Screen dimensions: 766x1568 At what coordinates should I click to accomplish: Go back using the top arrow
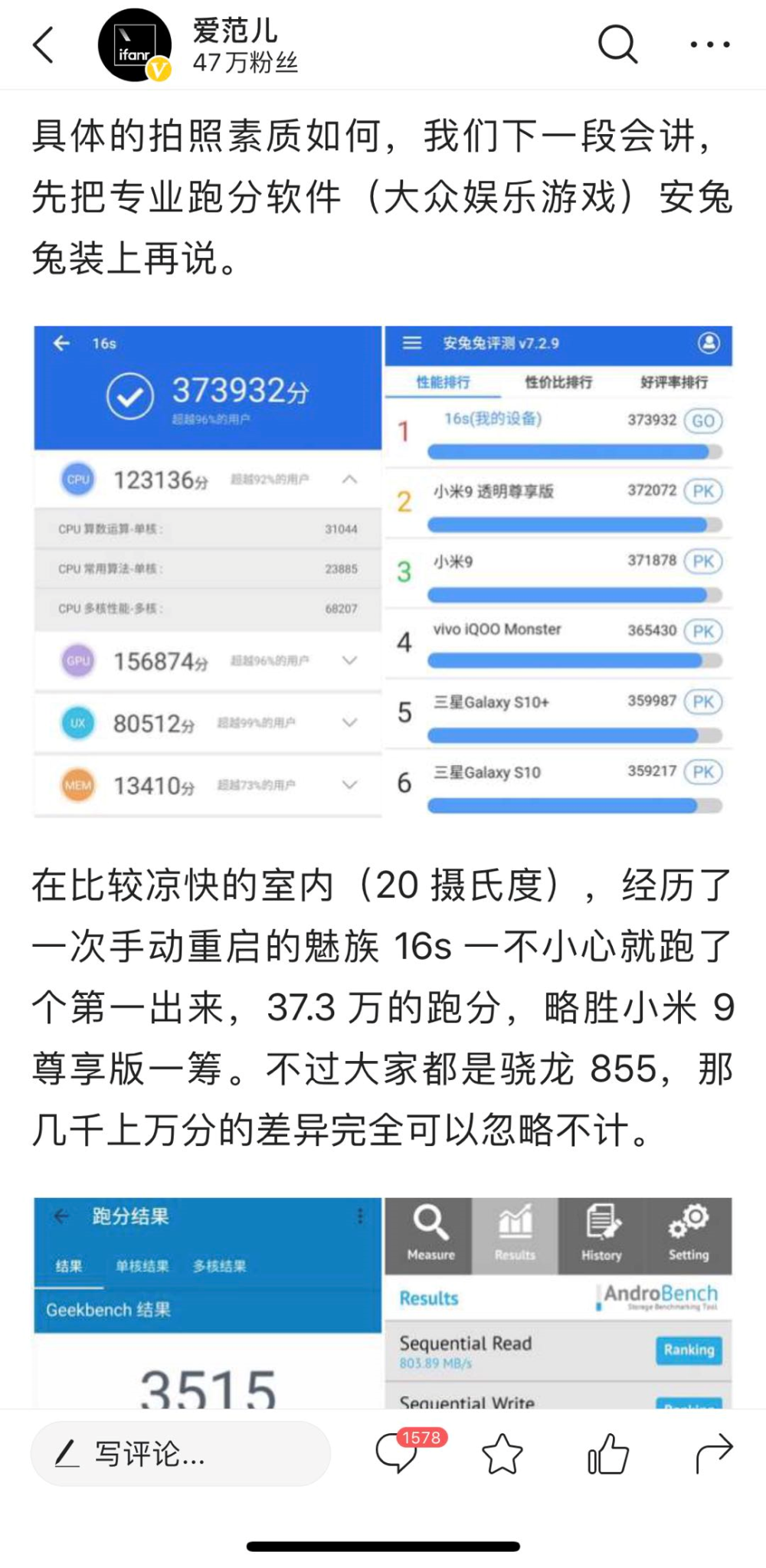point(44,44)
